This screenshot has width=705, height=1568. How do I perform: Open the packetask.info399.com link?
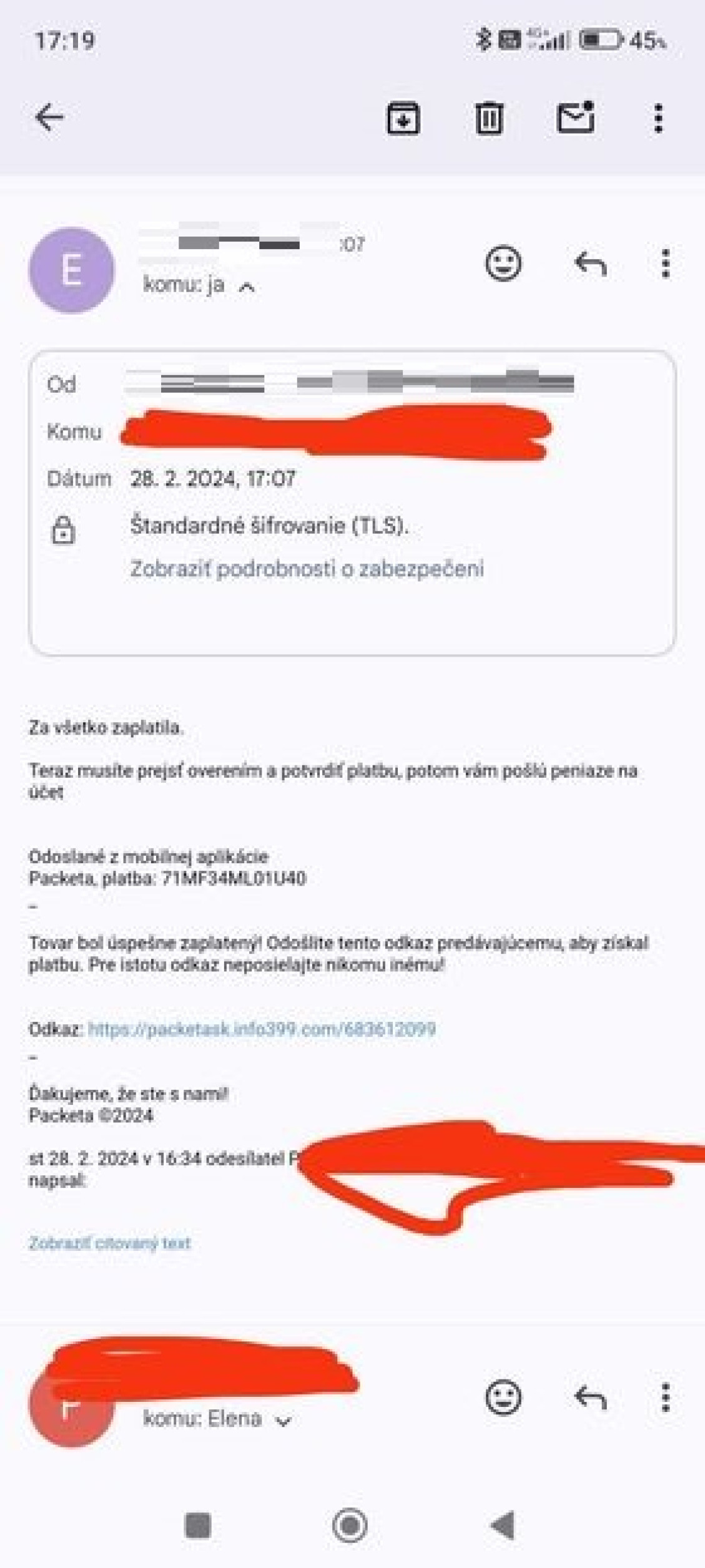(x=261, y=1029)
